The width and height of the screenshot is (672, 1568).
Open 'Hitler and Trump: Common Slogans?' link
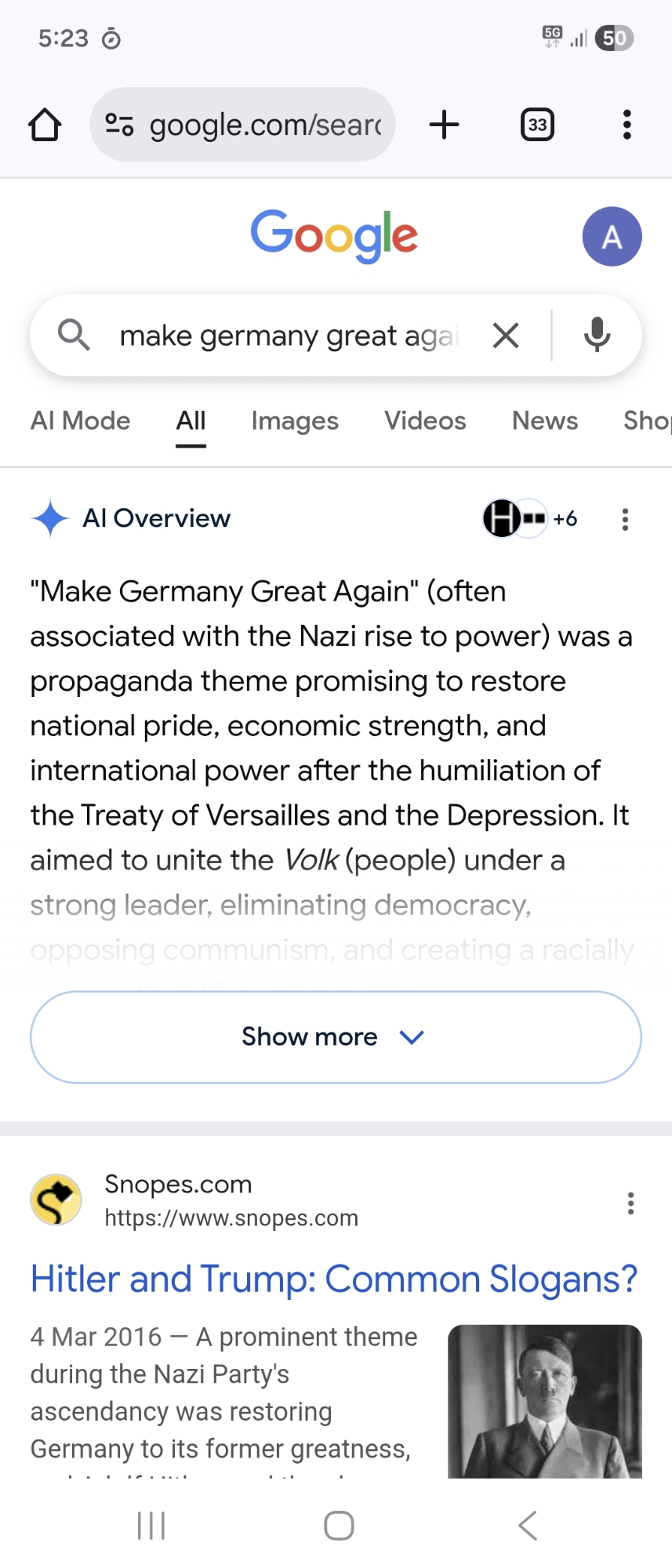coord(334,1279)
